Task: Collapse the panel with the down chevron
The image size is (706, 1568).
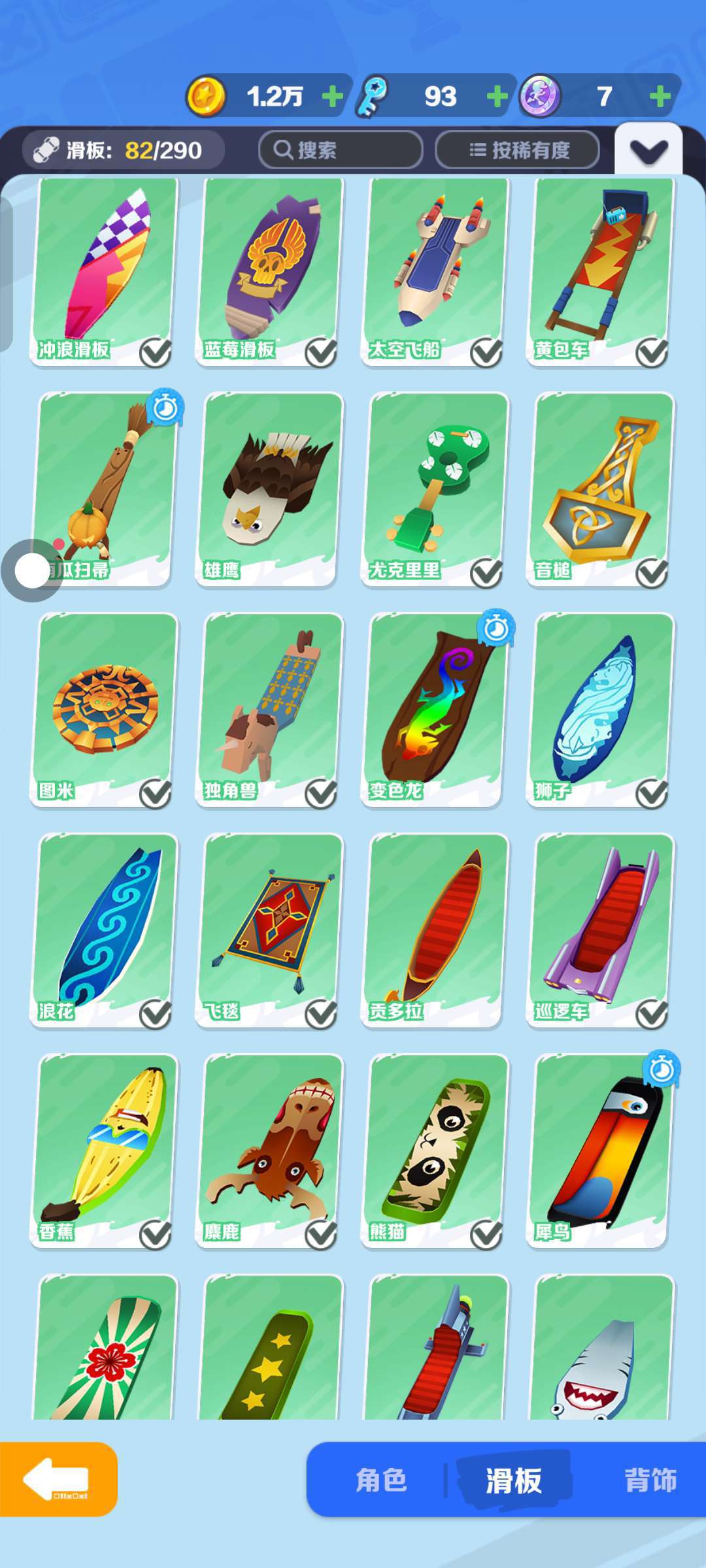Action: point(648,152)
